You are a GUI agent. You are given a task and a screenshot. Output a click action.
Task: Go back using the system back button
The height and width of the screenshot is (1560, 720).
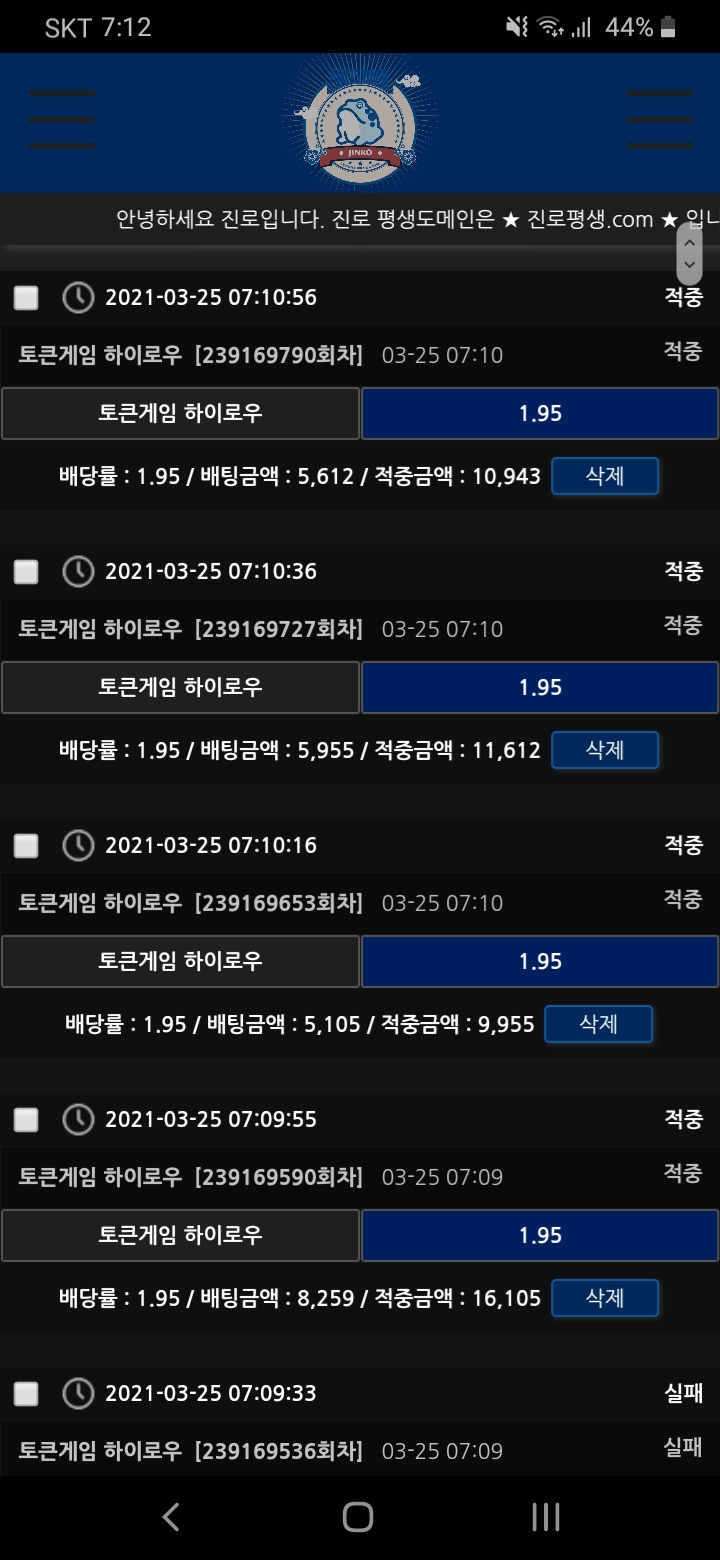(x=171, y=1517)
